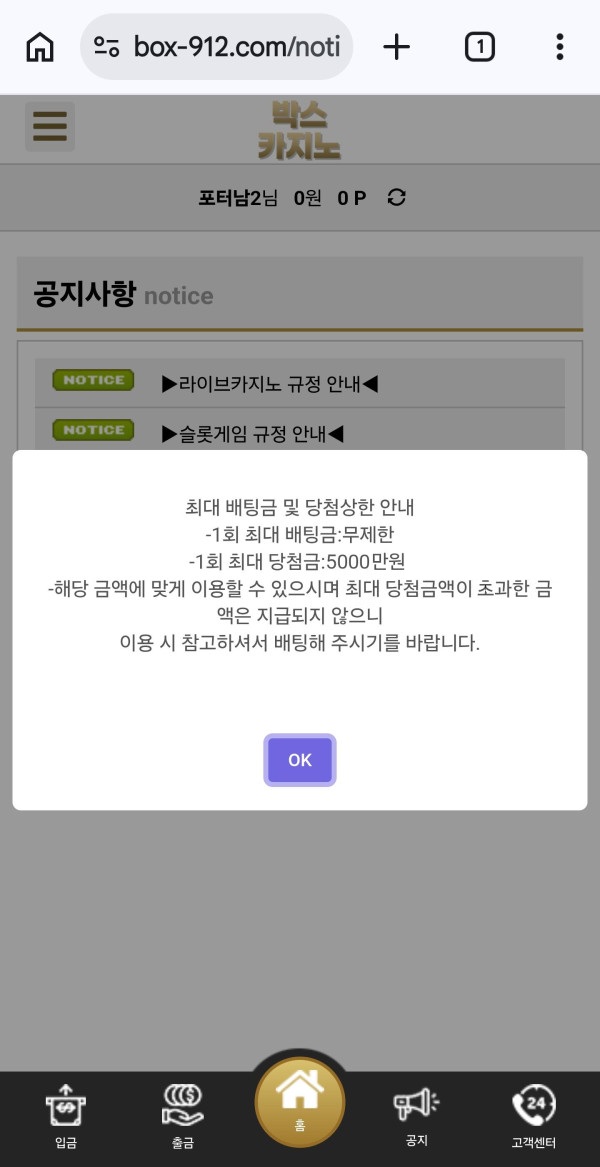Tap the box-912.com address bar
The width and height of the screenshot is (600, 1167).
[x=217, y=48]
